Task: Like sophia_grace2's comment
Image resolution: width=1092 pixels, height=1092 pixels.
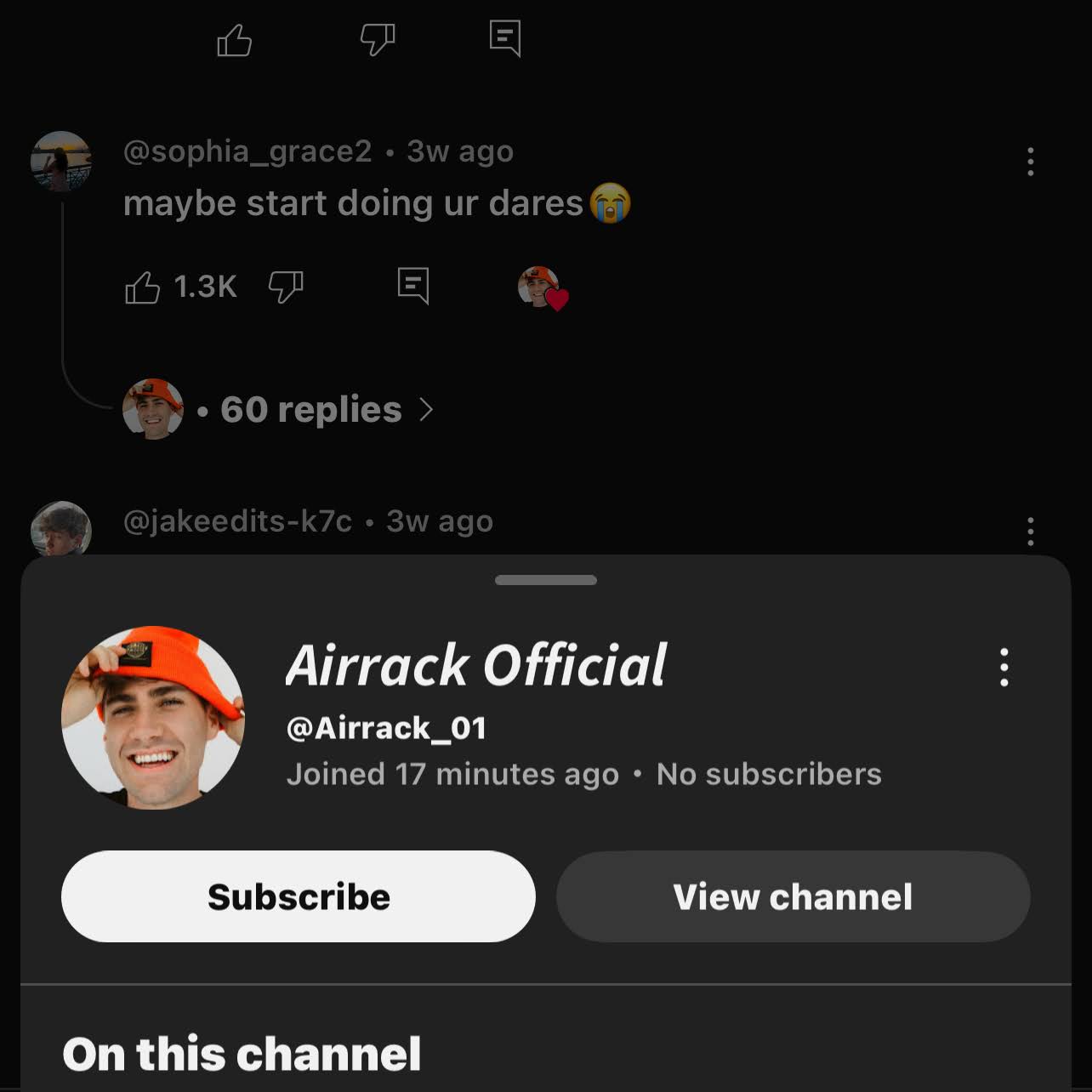Action: 143,287
